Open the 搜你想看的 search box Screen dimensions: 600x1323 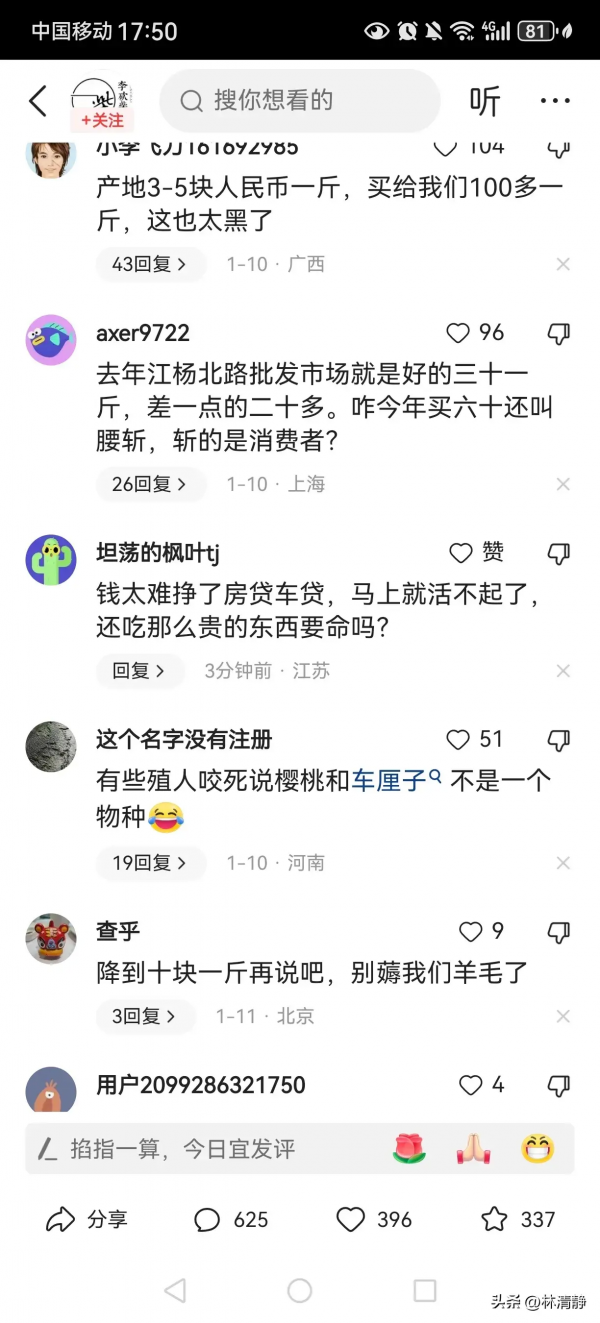pos(300,101)
